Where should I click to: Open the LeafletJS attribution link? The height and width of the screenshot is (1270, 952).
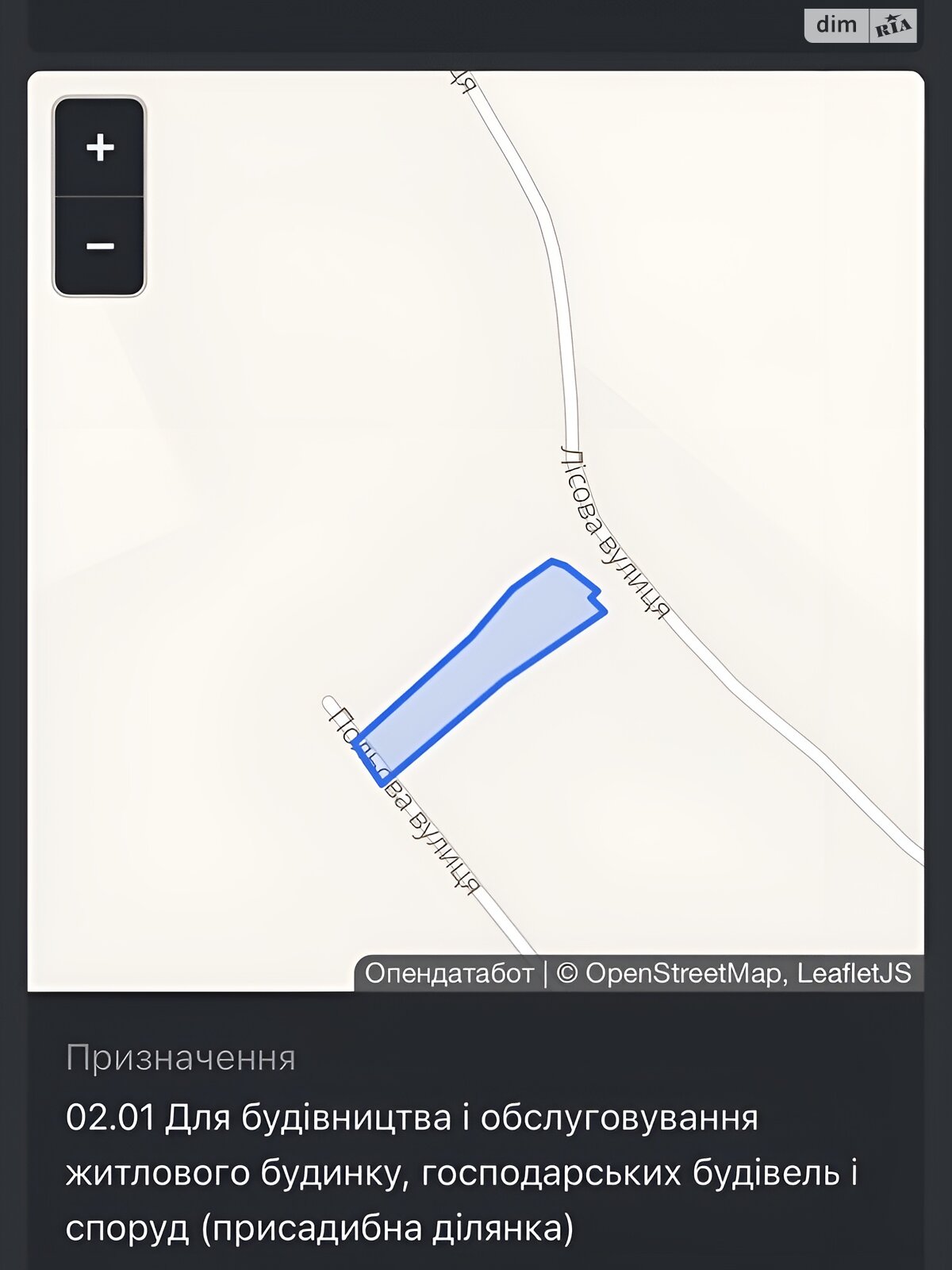(x=854, y=974)
